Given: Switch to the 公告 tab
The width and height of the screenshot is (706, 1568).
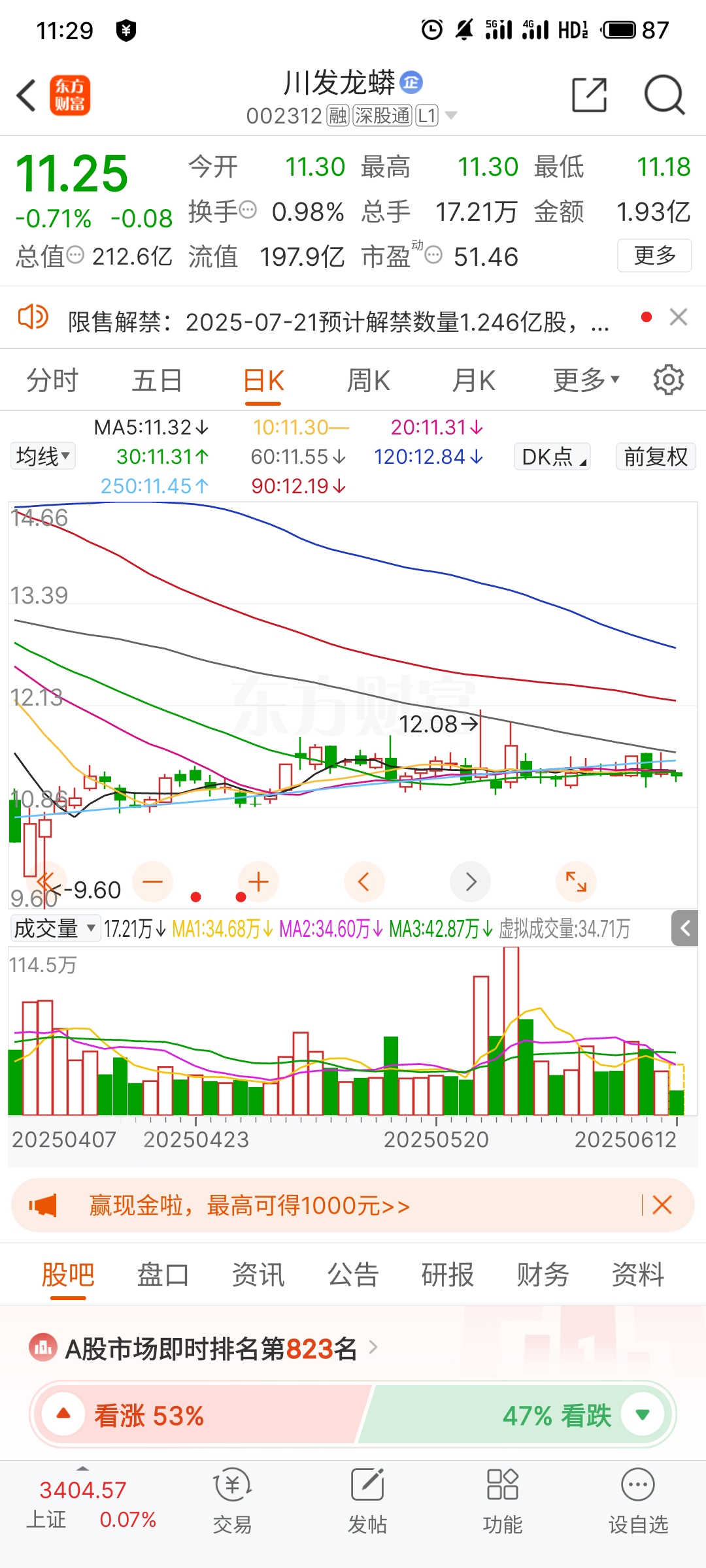Looking at the screenshot, I should pyautogui.click(x=353, y=1275).
